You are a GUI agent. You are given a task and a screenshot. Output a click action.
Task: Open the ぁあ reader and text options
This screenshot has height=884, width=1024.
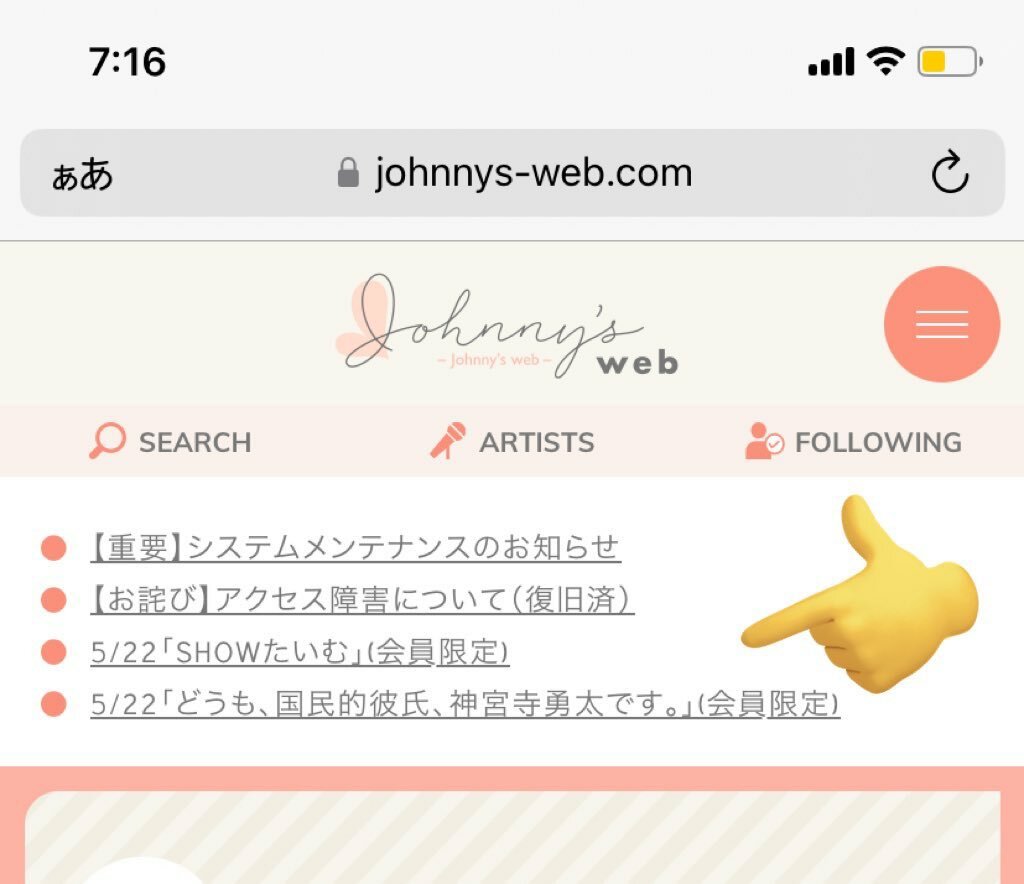click(x=82, y=175)
